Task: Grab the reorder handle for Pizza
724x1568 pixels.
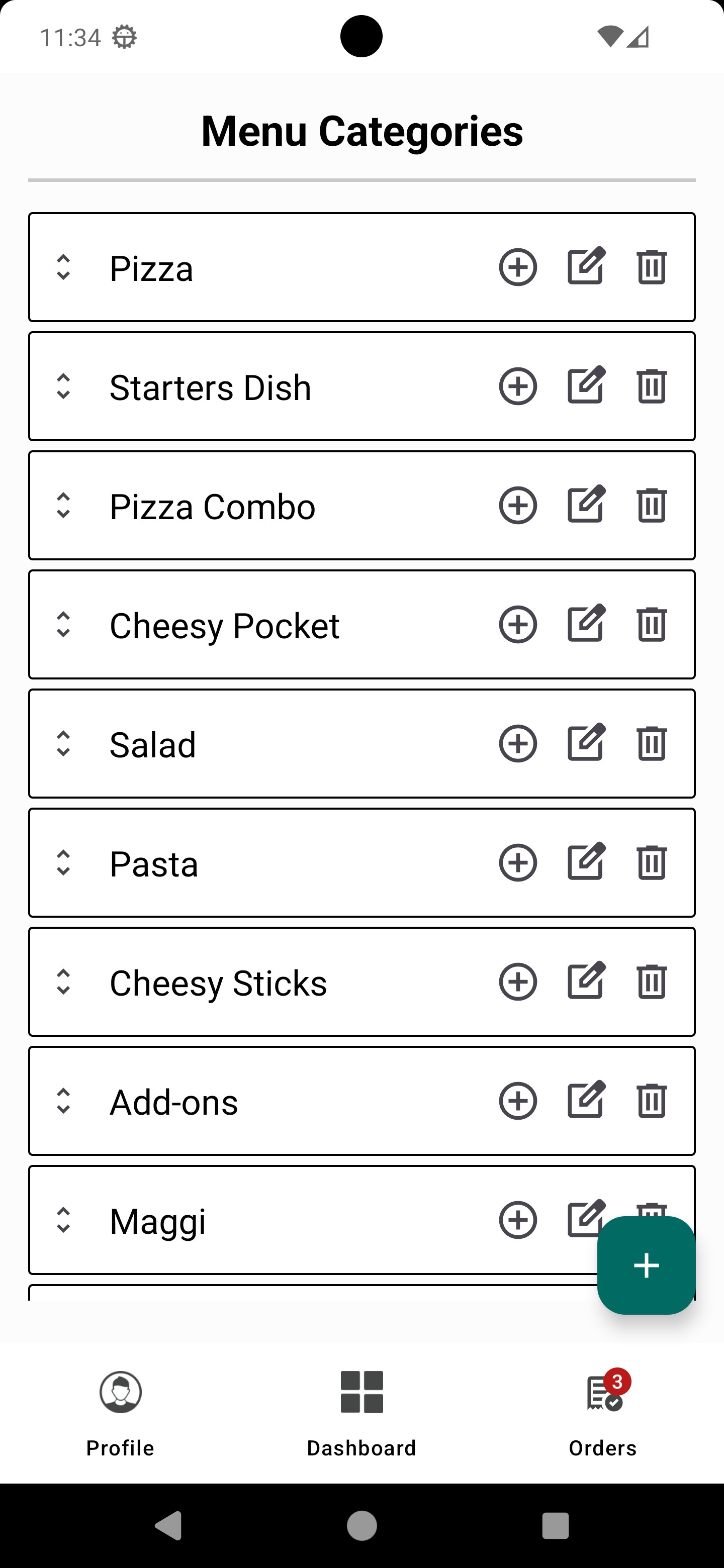Action: (63, 266)
